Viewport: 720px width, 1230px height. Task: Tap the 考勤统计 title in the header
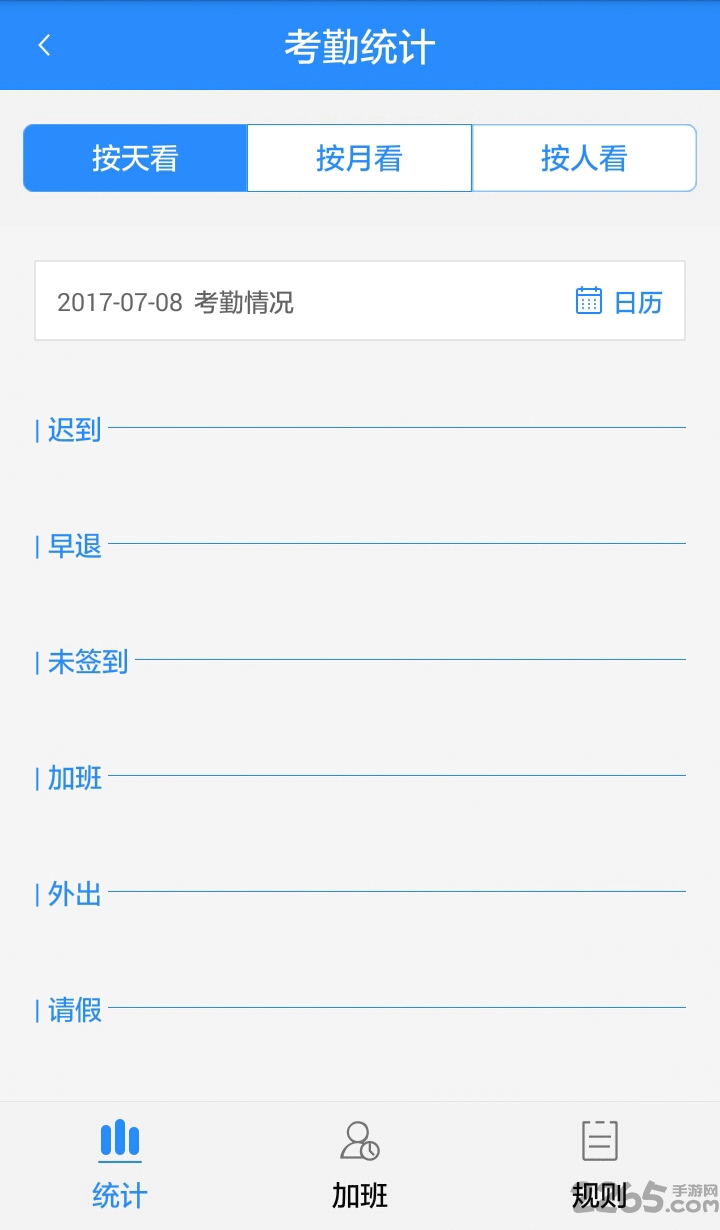(x=359, y=45)
